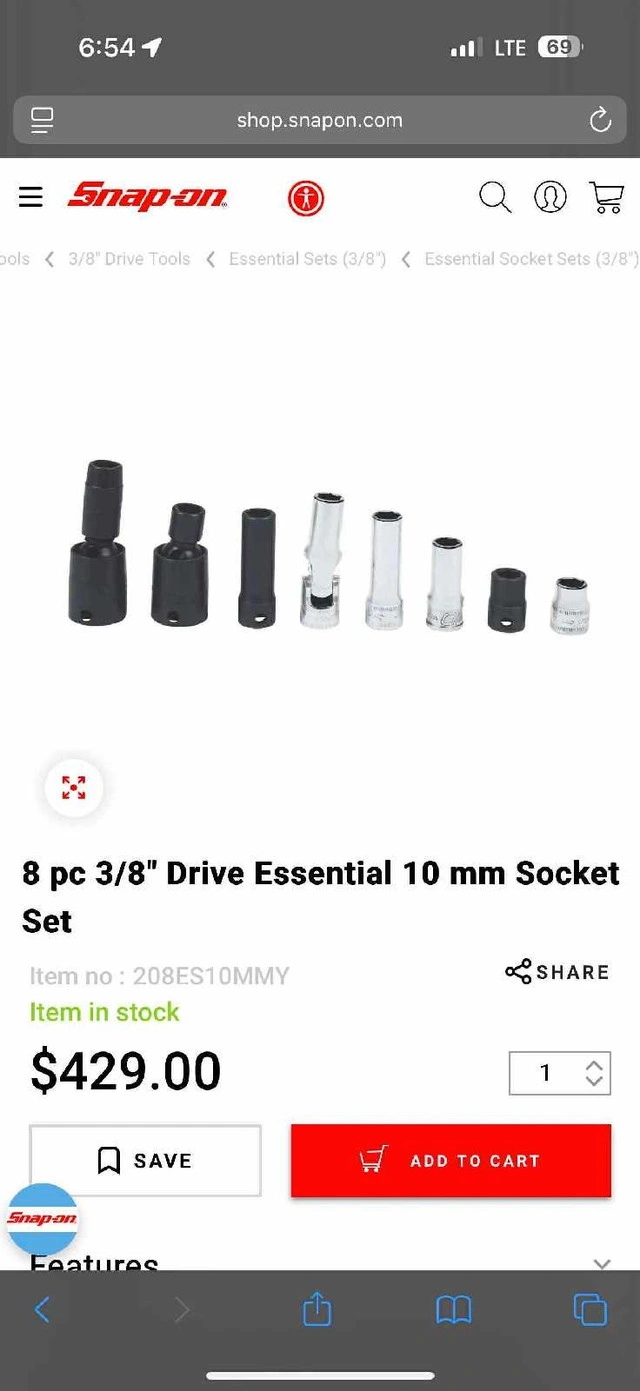Expand the Features section

pos(601,1263)
